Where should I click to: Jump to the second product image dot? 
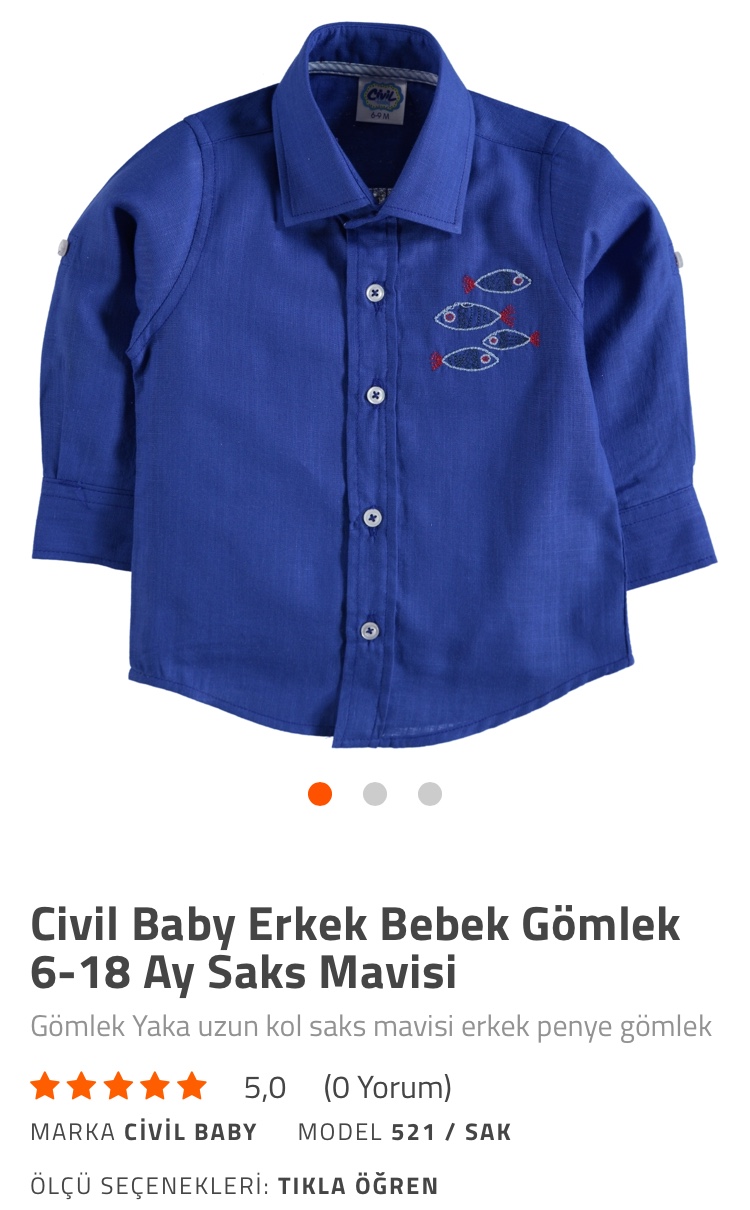[x=375, y=794]
